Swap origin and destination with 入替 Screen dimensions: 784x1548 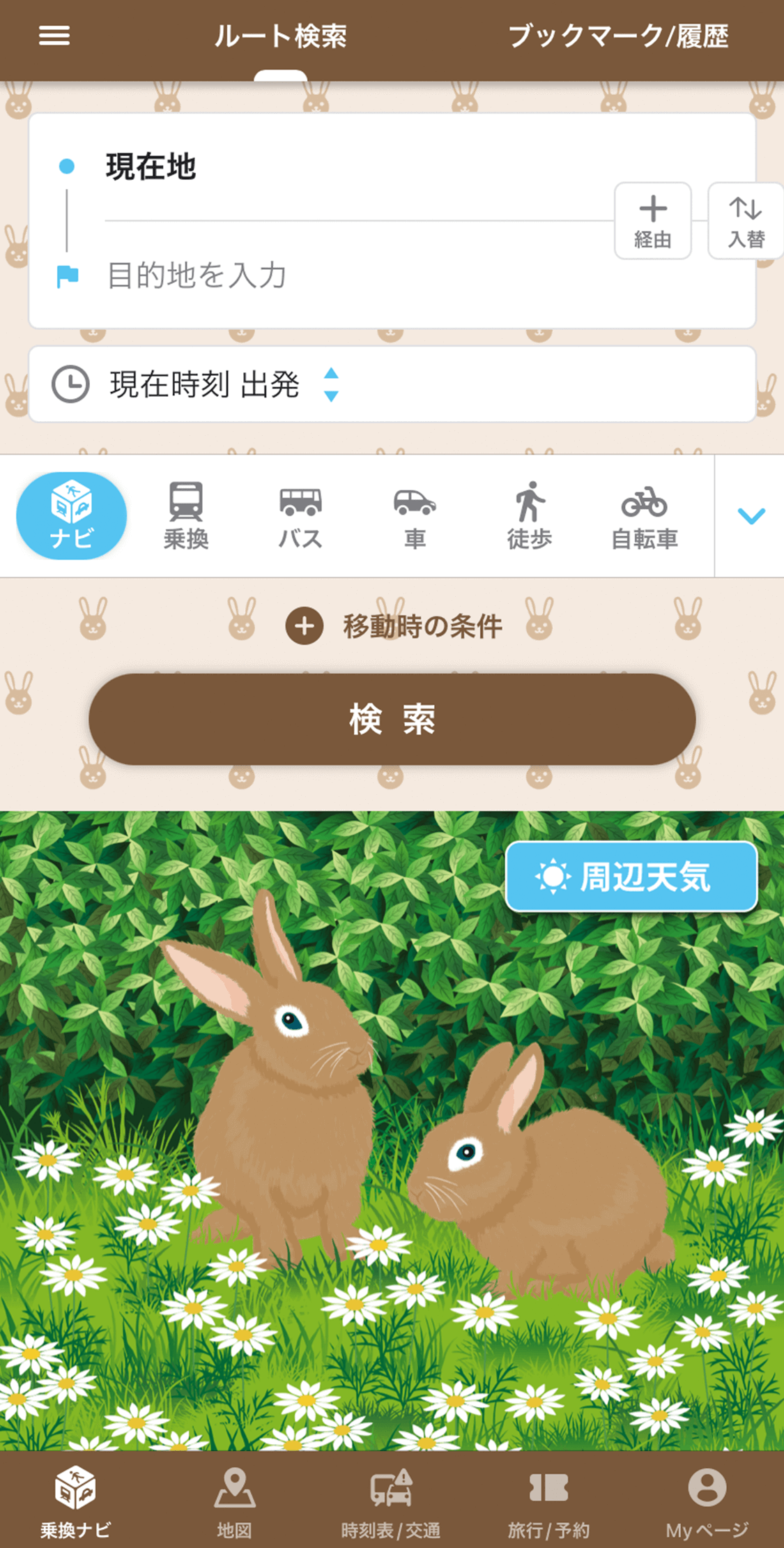pyautogui.click(x=746, y=221)
